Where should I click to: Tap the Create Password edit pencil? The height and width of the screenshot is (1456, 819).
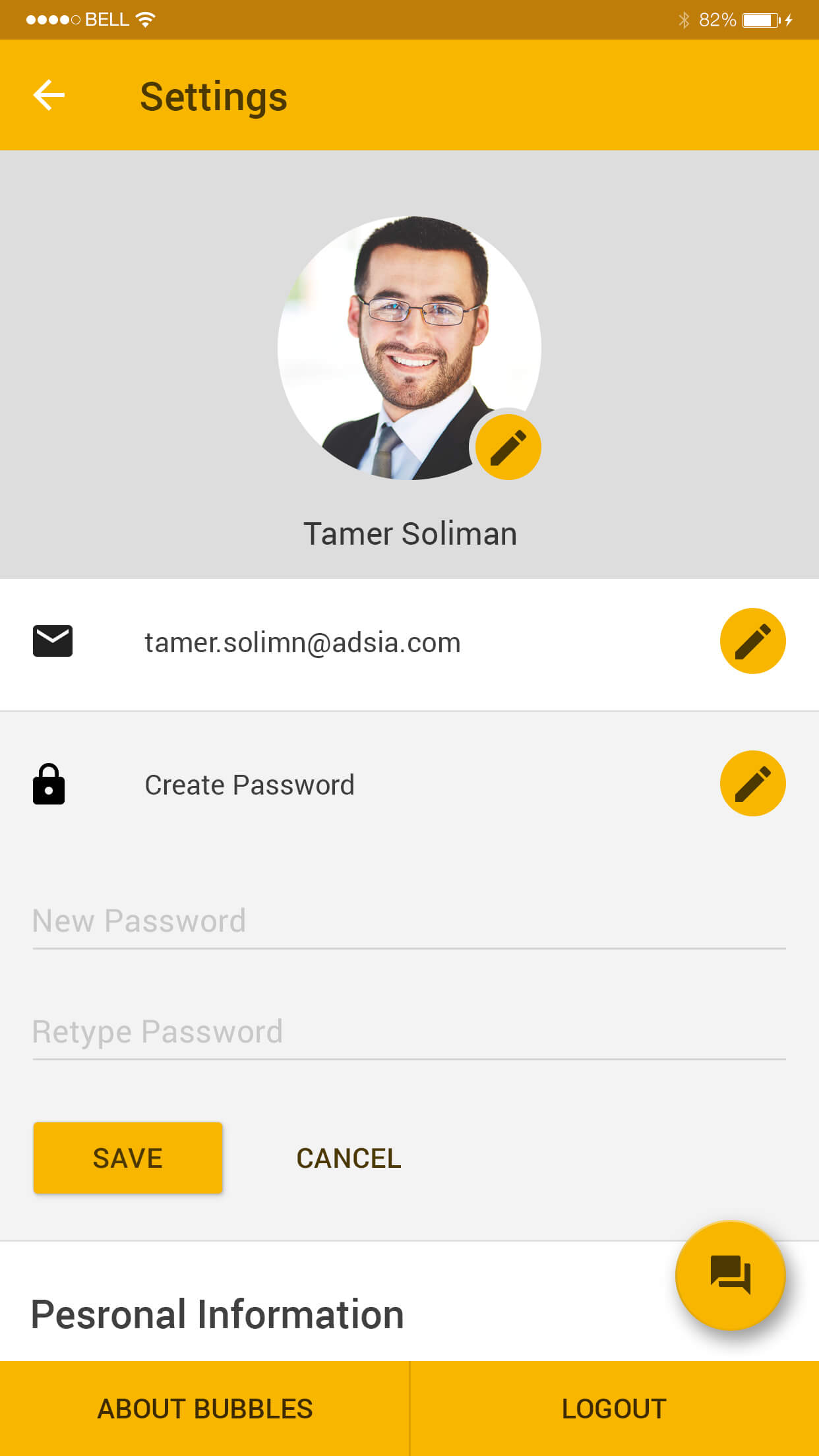click(752, 783)
